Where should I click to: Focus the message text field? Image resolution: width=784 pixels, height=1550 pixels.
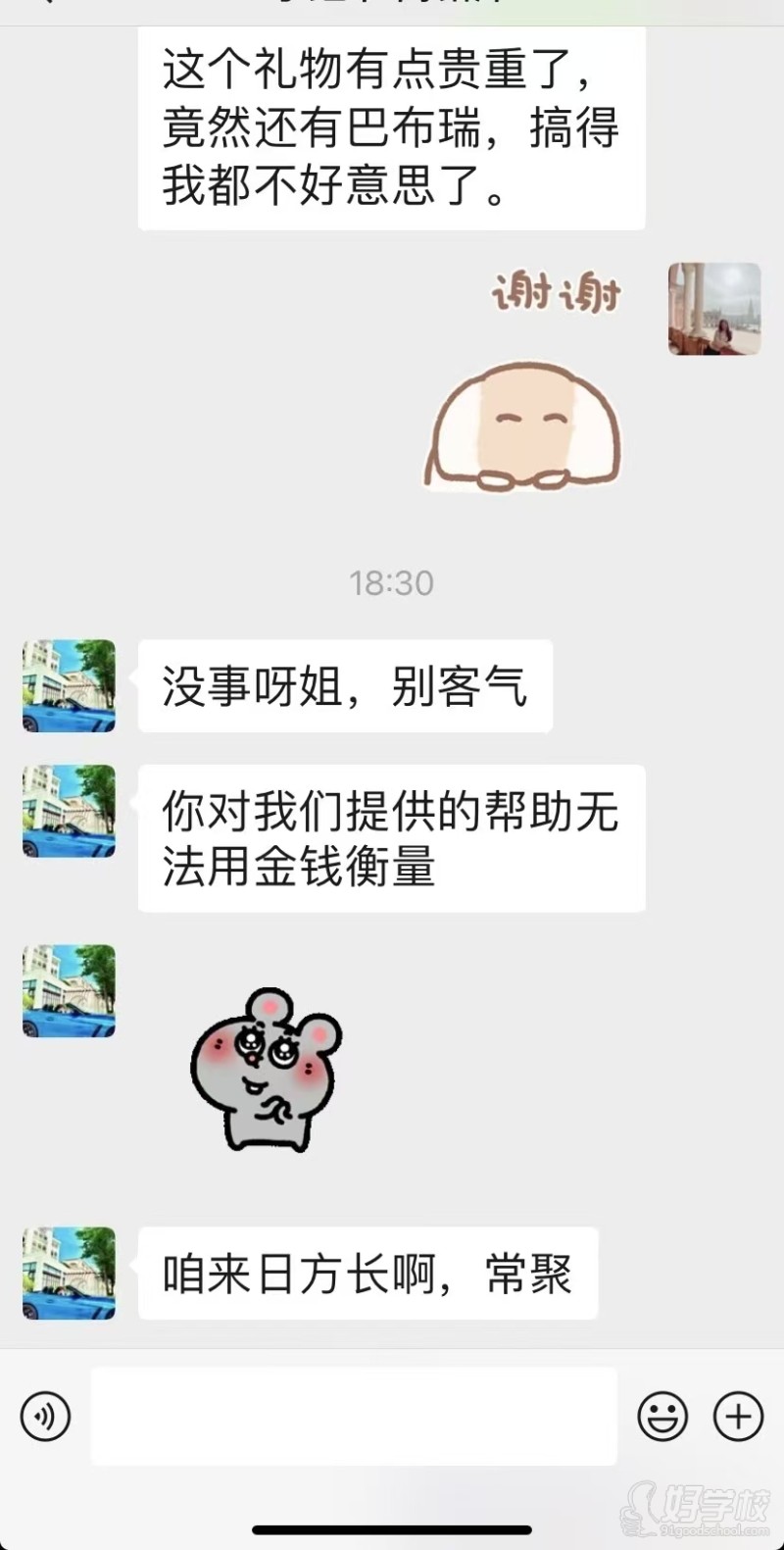(x=354, y=1417)
